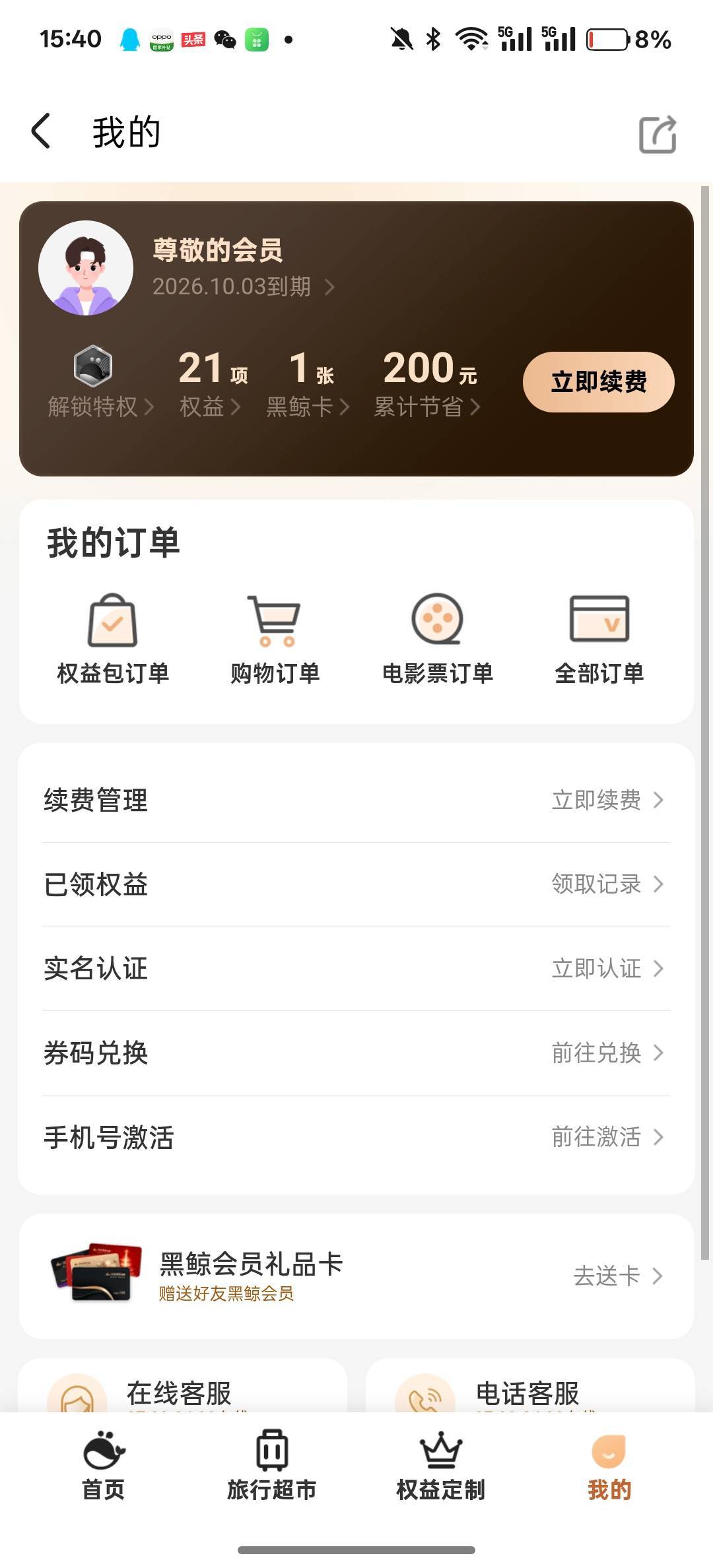Open 解锁特权 privileges
713x1568 pixels.
click(99, 383)
